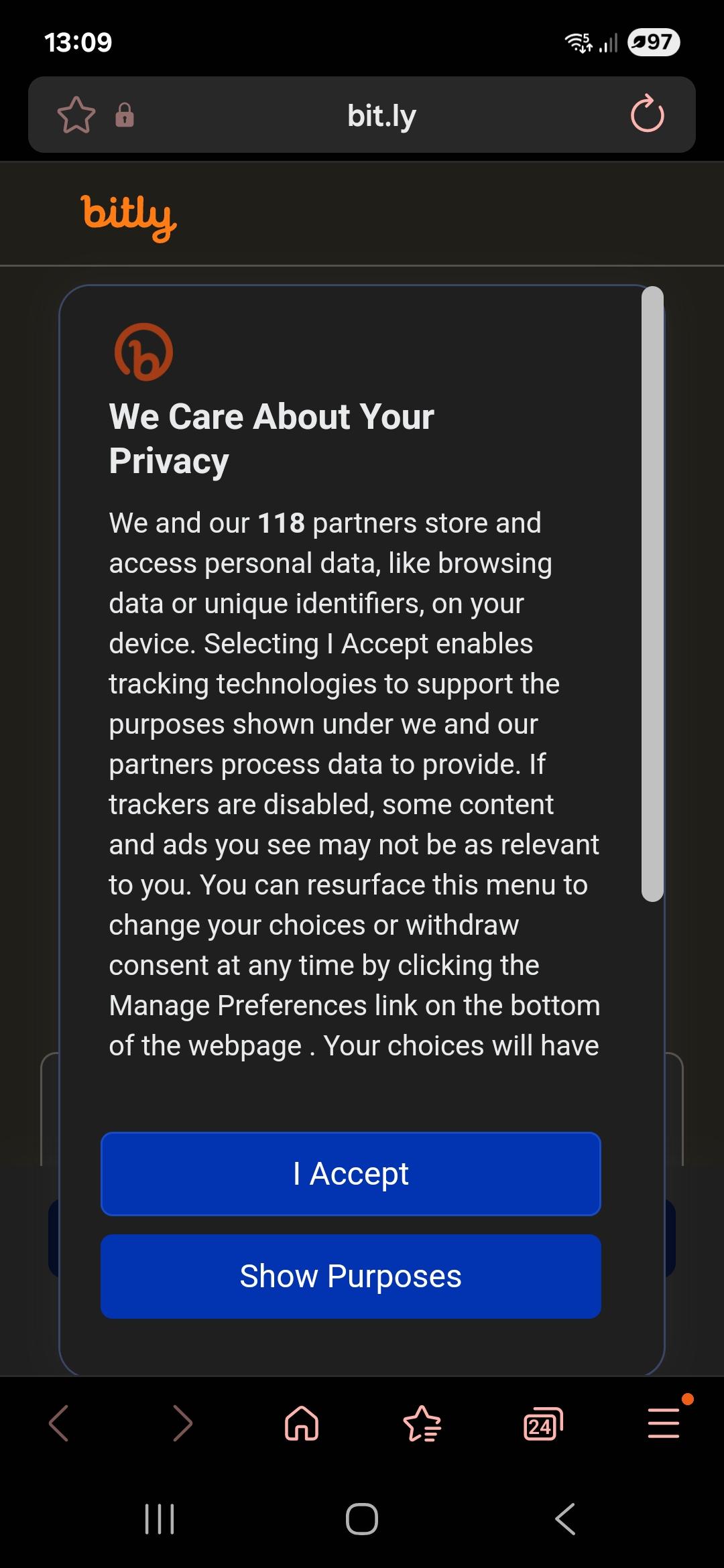Tap the bitly logo in the header

click(x=129, y=216)
